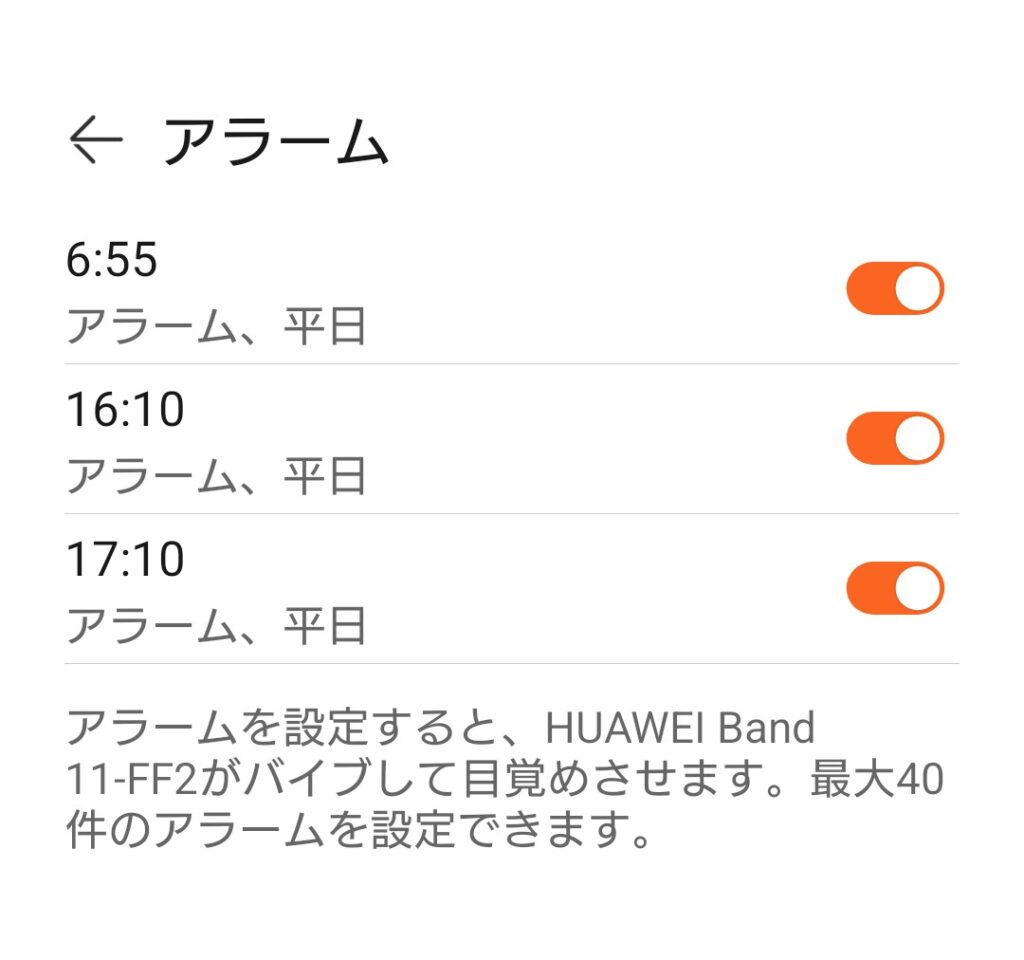Toggle the 17:10 alarm switch
The width and height of the screenshot is (1024, 960).
tap(894, 588)
